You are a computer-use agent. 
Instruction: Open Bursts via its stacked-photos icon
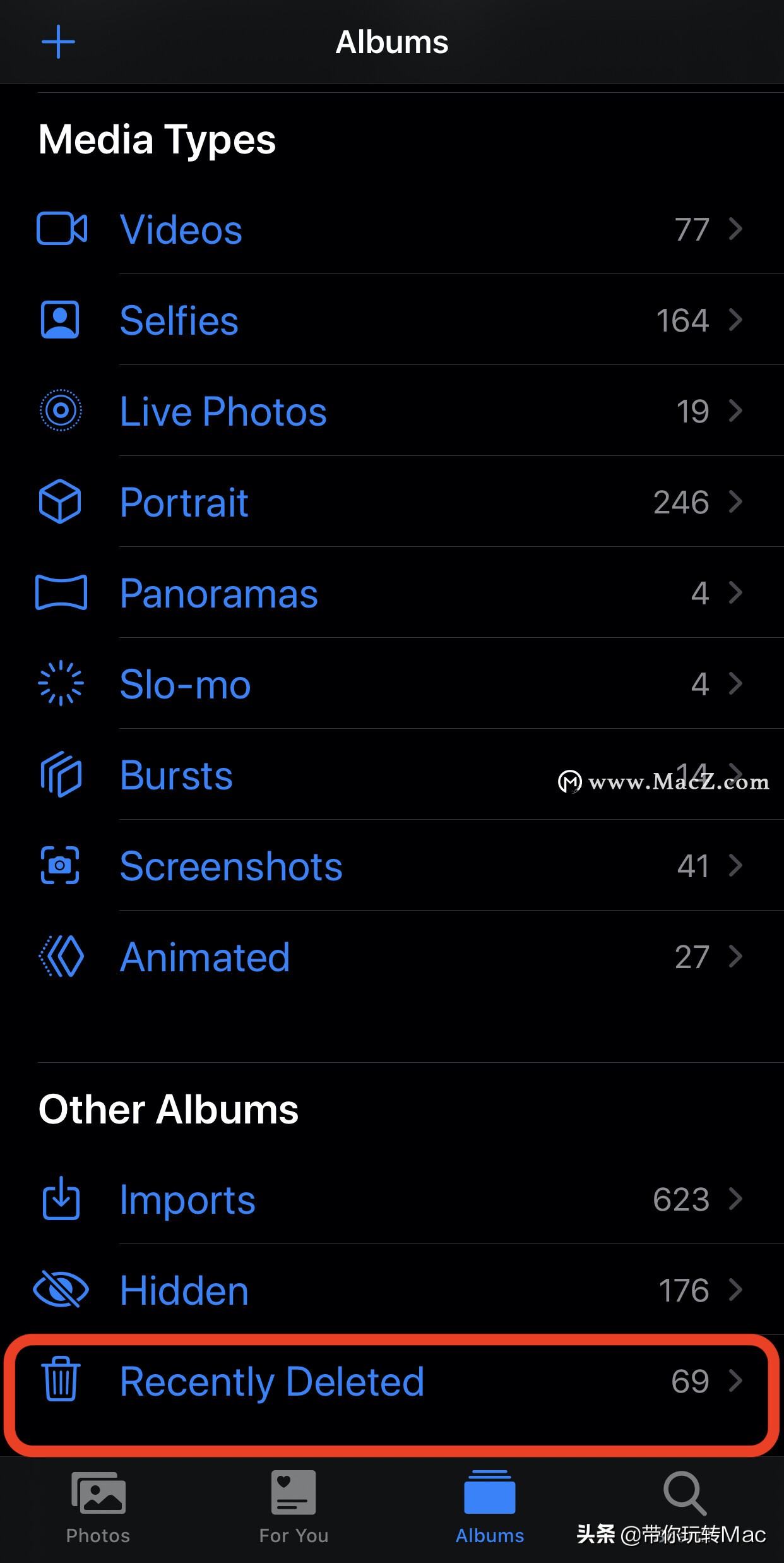[x=61, y=775]
